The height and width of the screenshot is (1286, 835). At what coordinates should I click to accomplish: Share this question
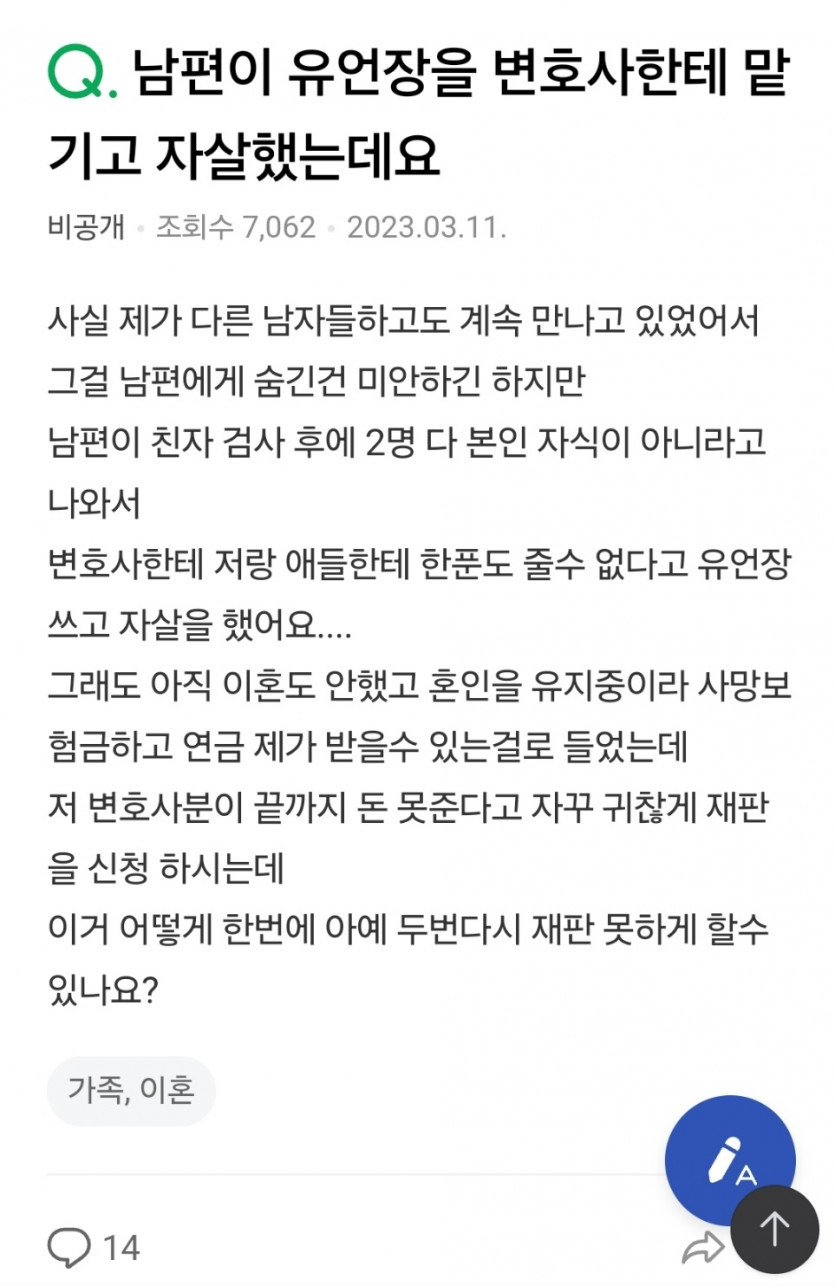(702, 1247)
